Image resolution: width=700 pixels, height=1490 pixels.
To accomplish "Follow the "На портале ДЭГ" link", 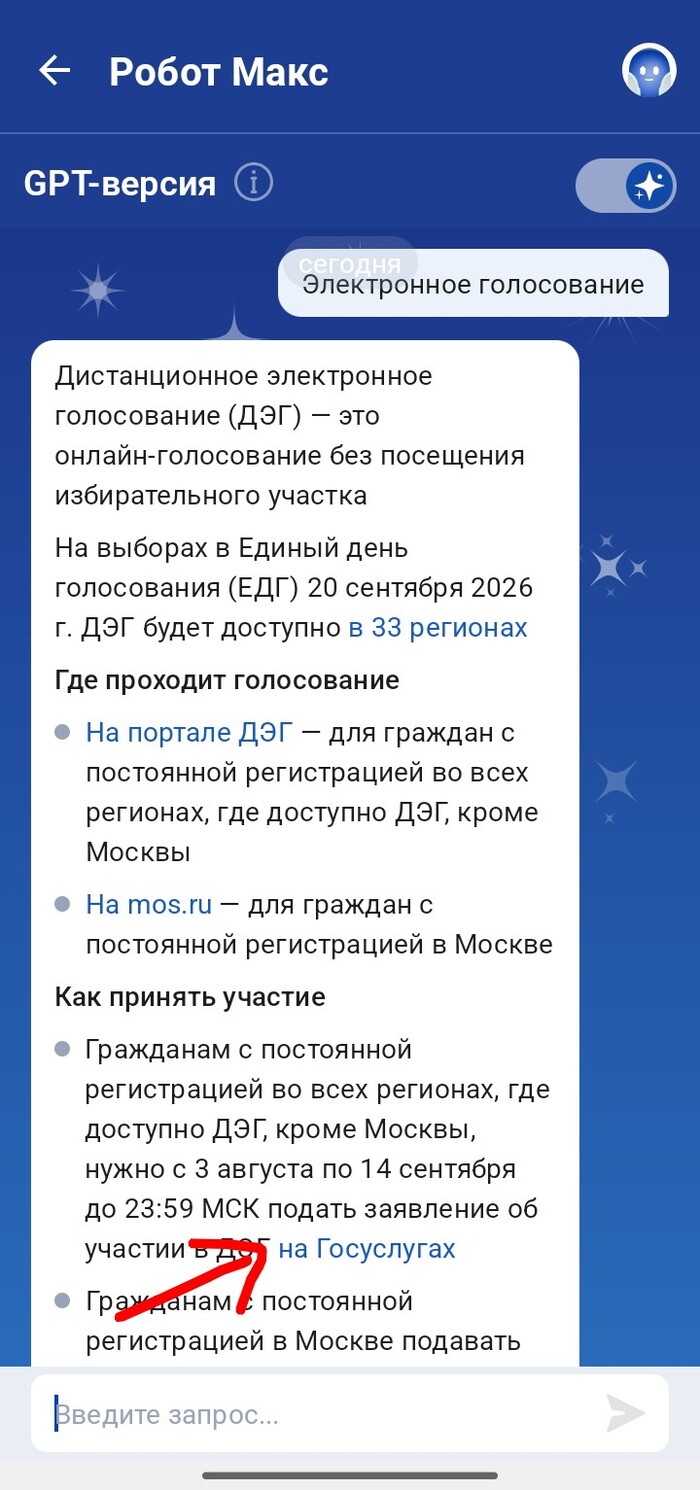I will coord(190,733).
